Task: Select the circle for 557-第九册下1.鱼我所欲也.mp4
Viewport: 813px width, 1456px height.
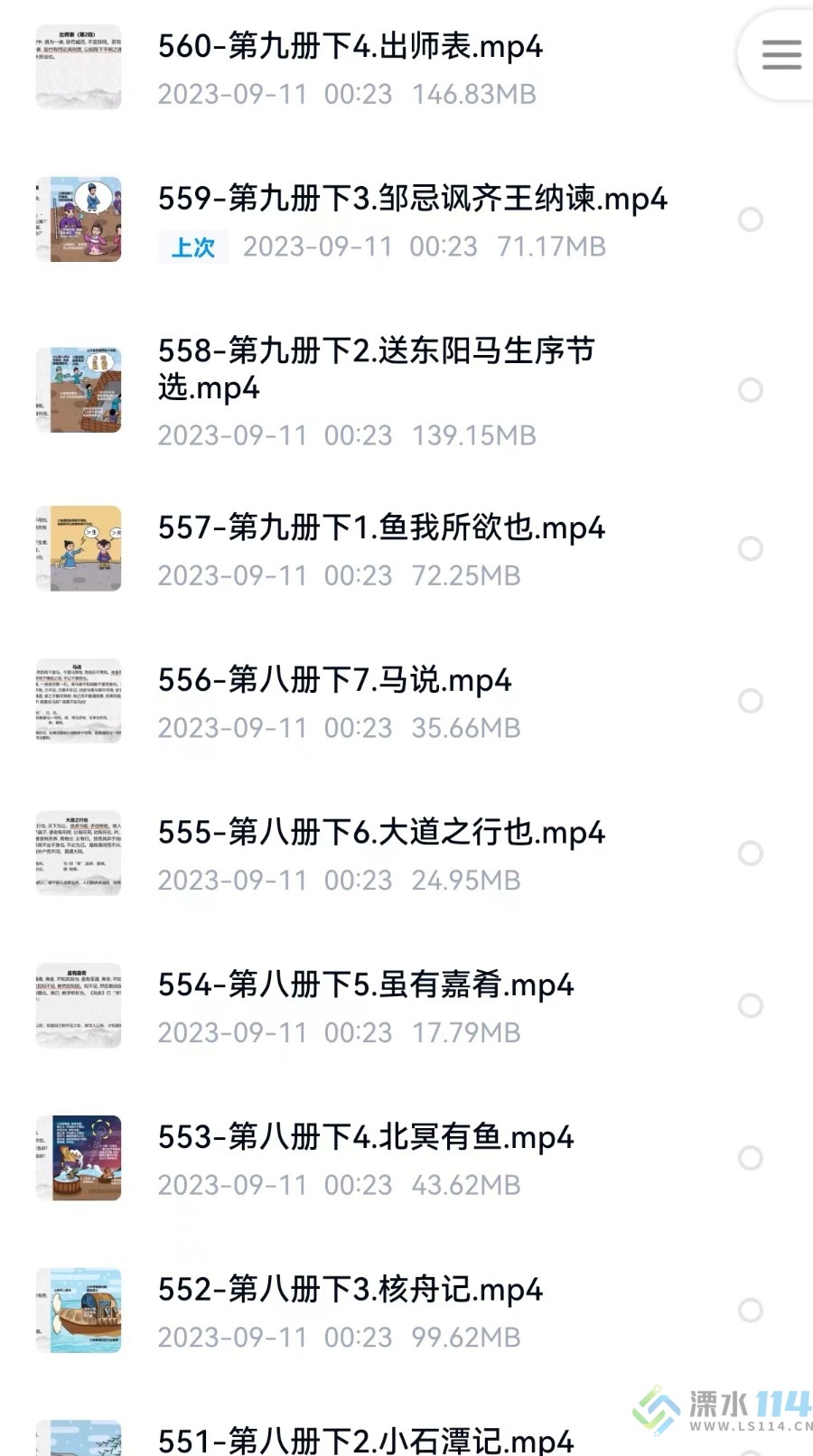Action: 751,548
